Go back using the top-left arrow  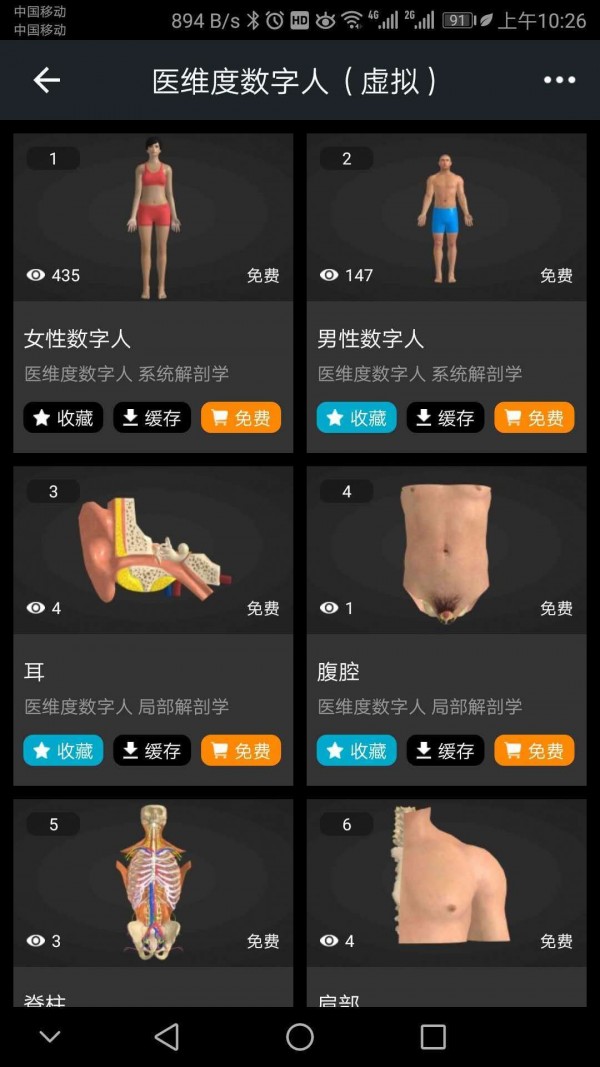[47, 81]
